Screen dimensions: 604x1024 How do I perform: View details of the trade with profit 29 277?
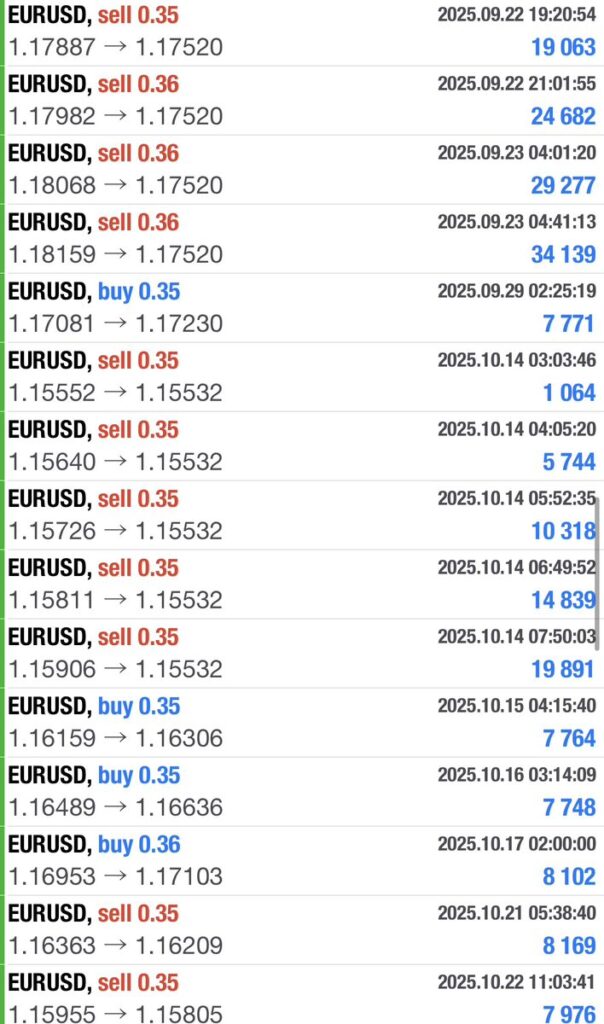300,169
